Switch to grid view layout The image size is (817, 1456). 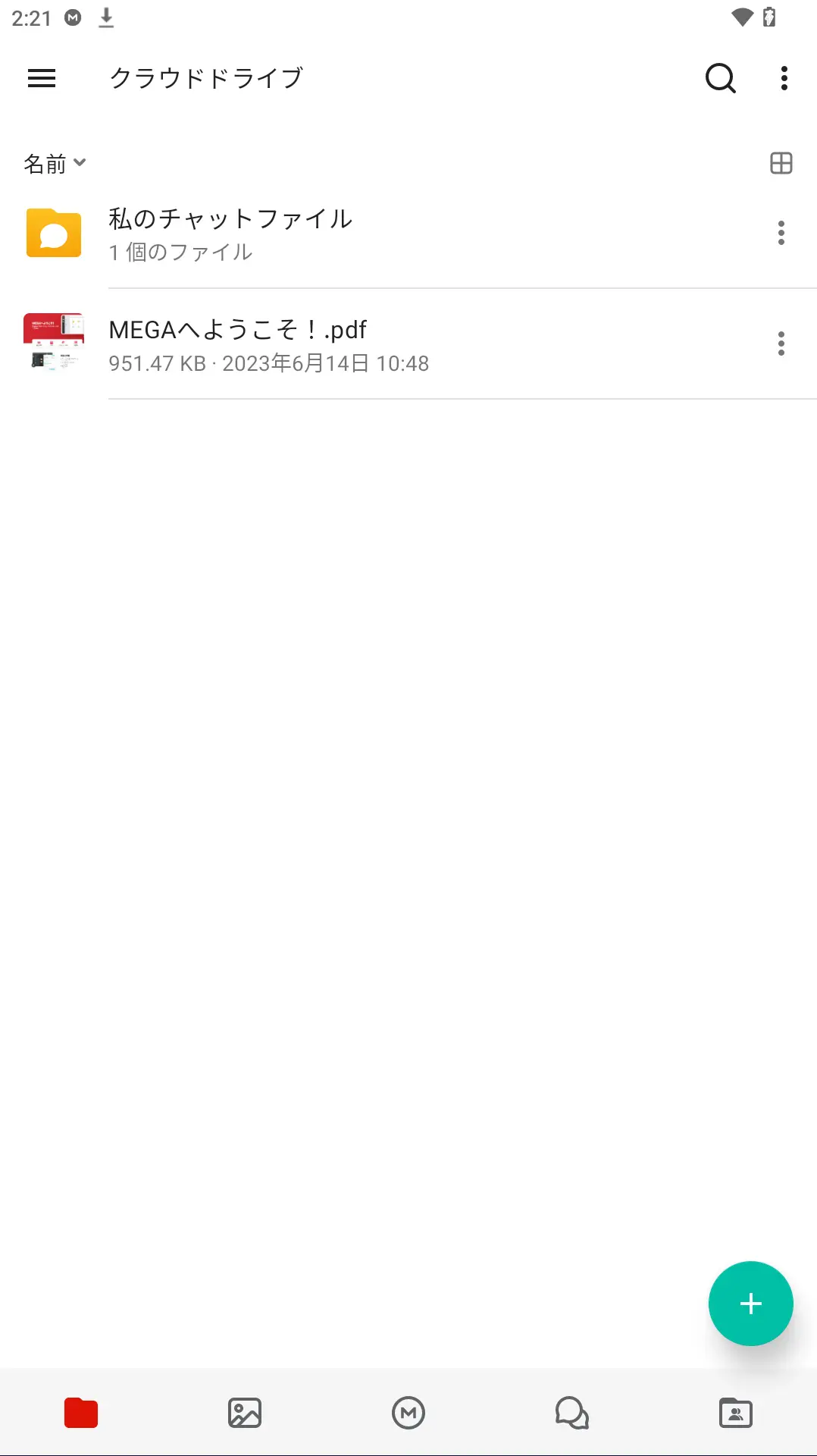[781, 163]
